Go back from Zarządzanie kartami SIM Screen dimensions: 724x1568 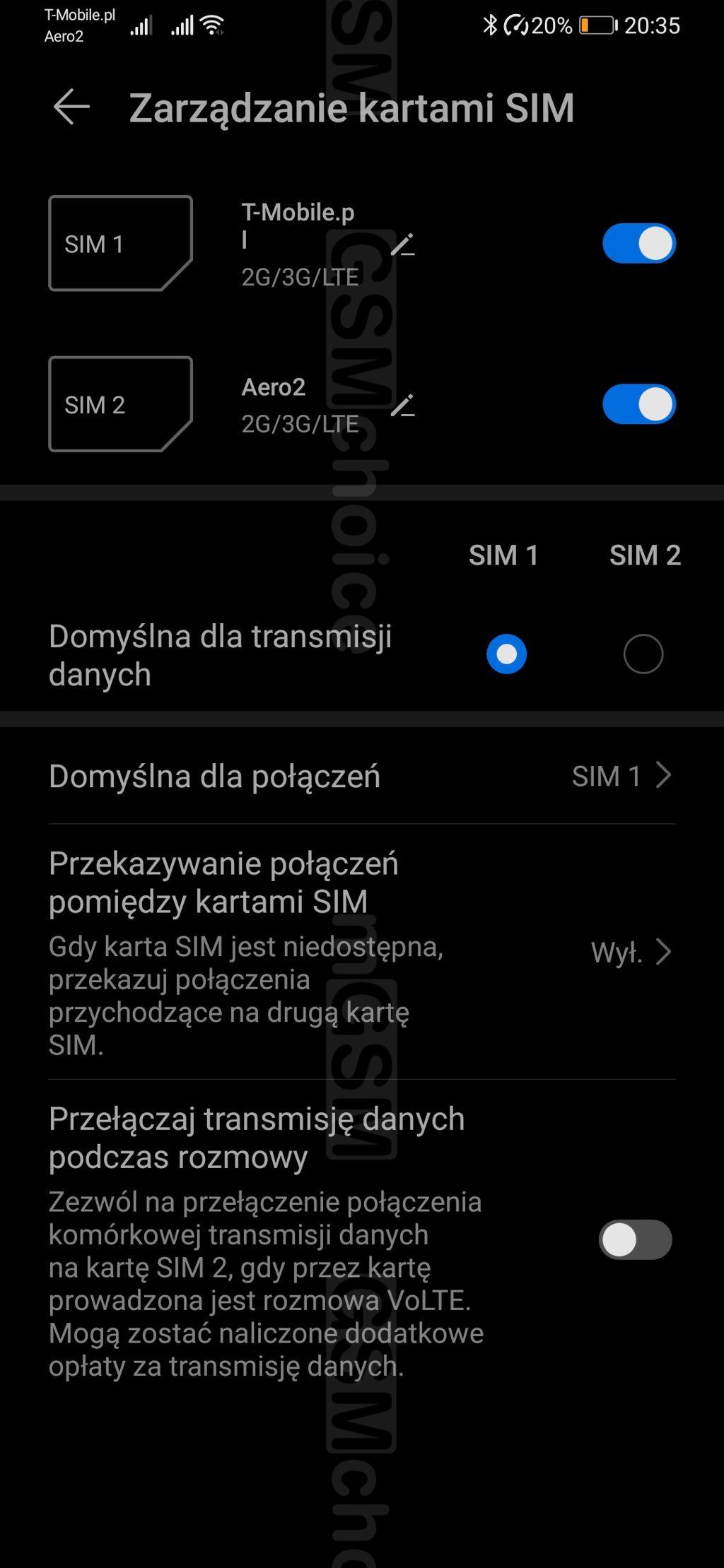[x=71, y=107]
